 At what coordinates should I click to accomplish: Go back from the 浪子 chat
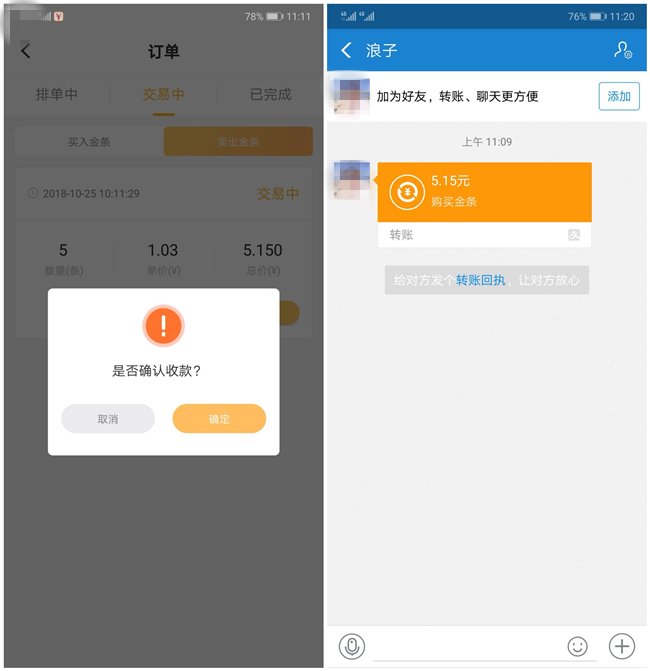346,50
